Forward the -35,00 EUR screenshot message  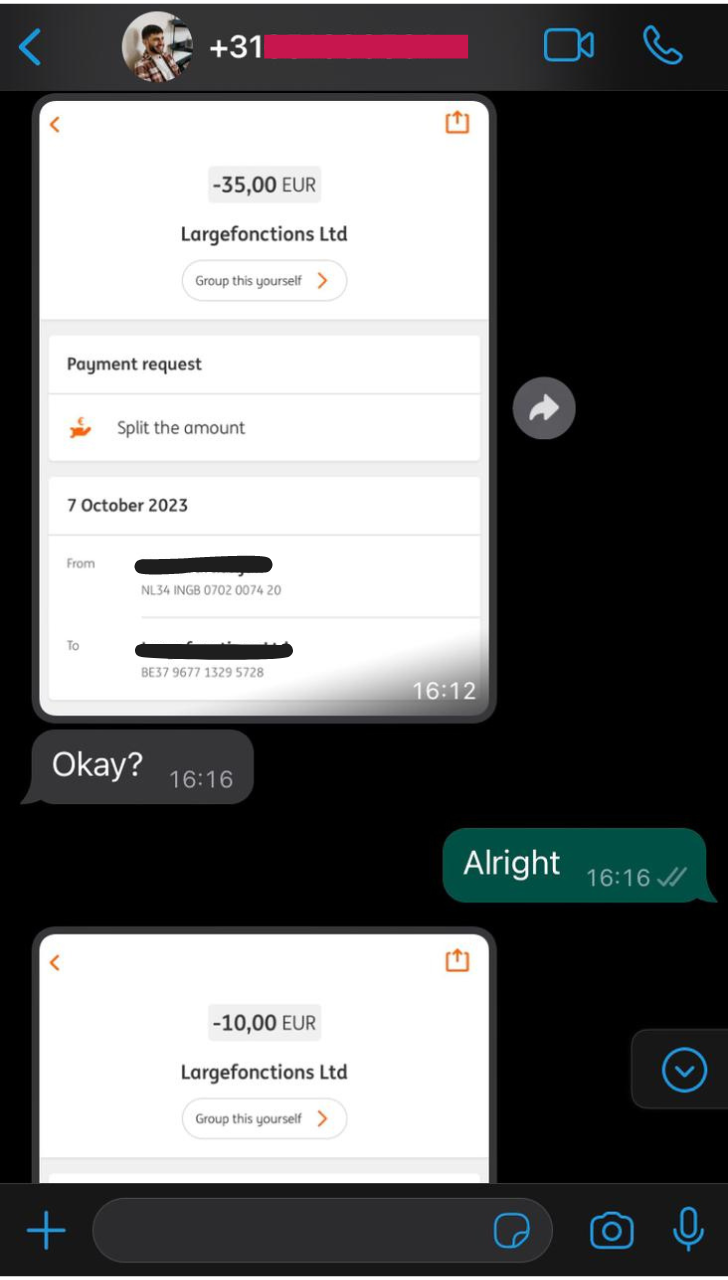544,408
